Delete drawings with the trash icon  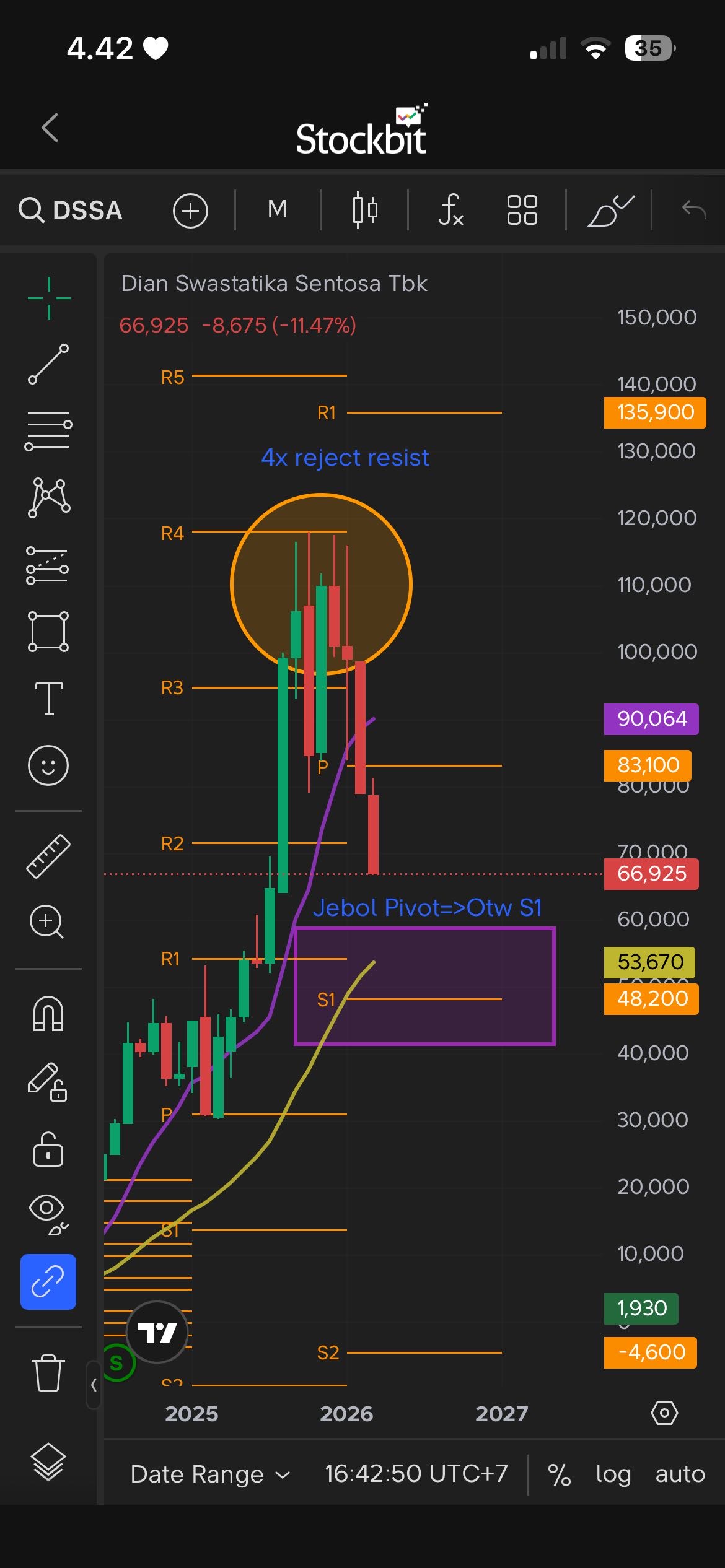tap(48, 1373)
